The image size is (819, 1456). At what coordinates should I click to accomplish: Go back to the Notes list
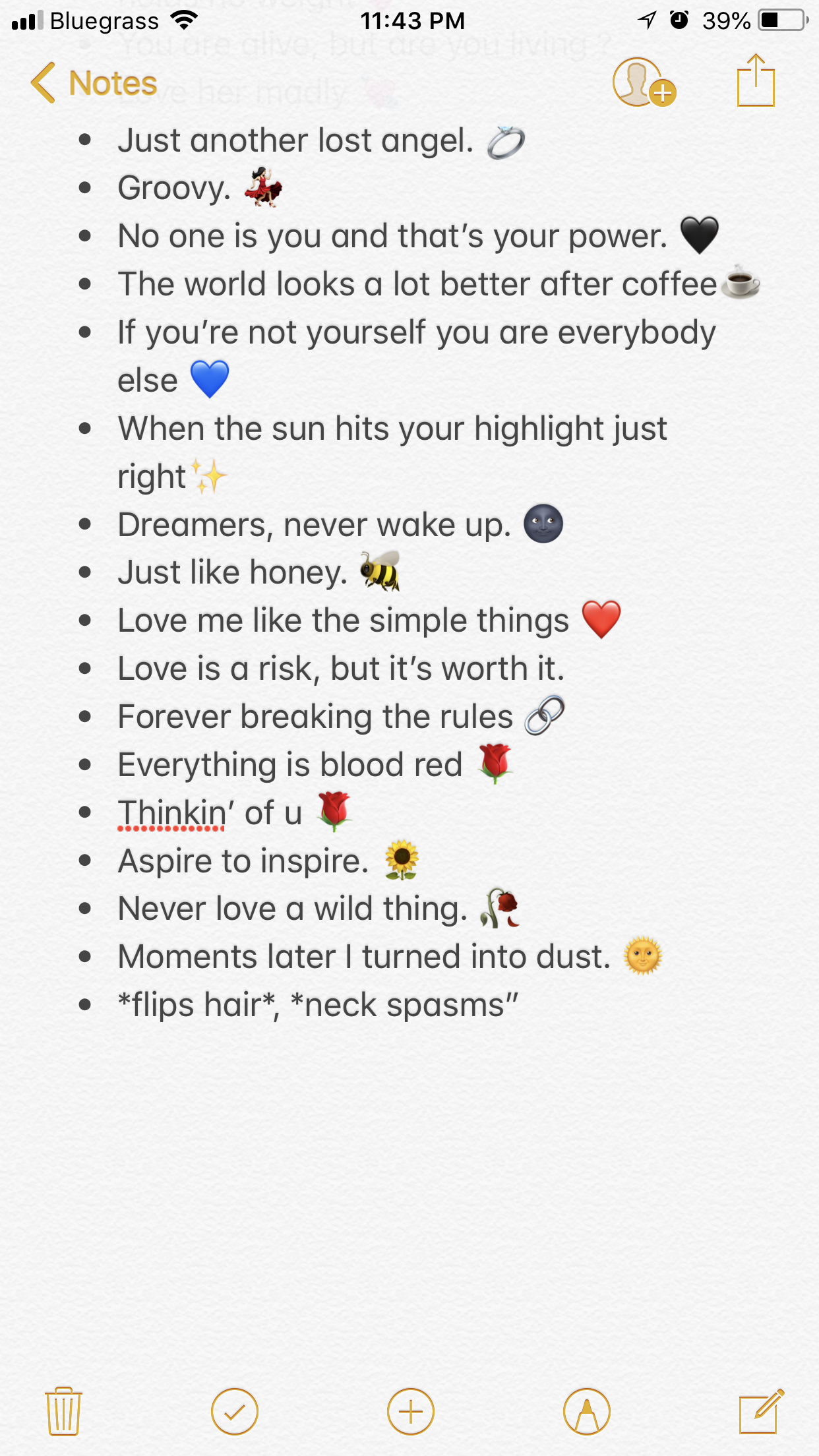click(x=94, y=83)
